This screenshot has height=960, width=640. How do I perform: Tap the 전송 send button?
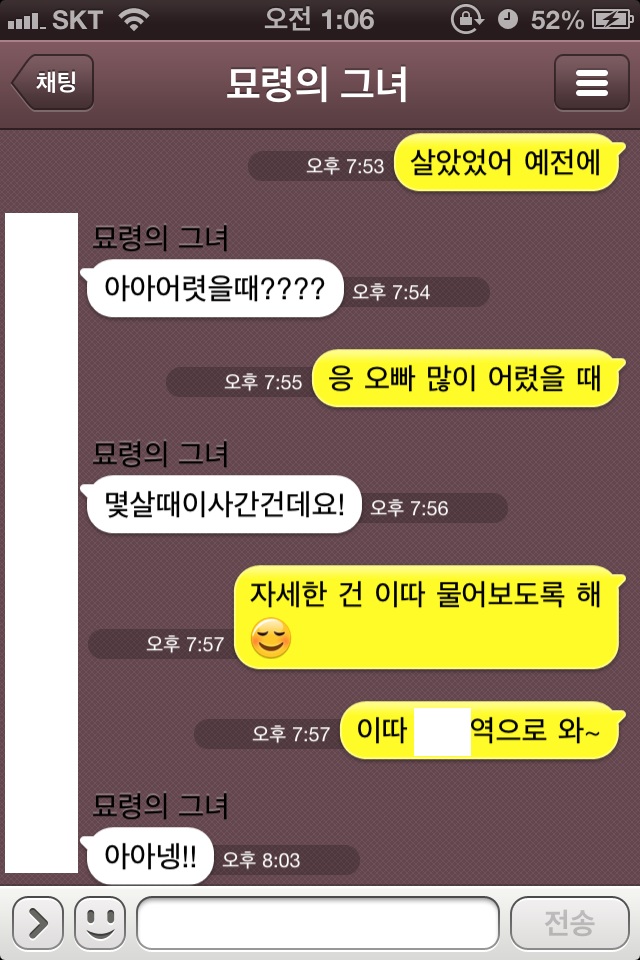point(569,922)
